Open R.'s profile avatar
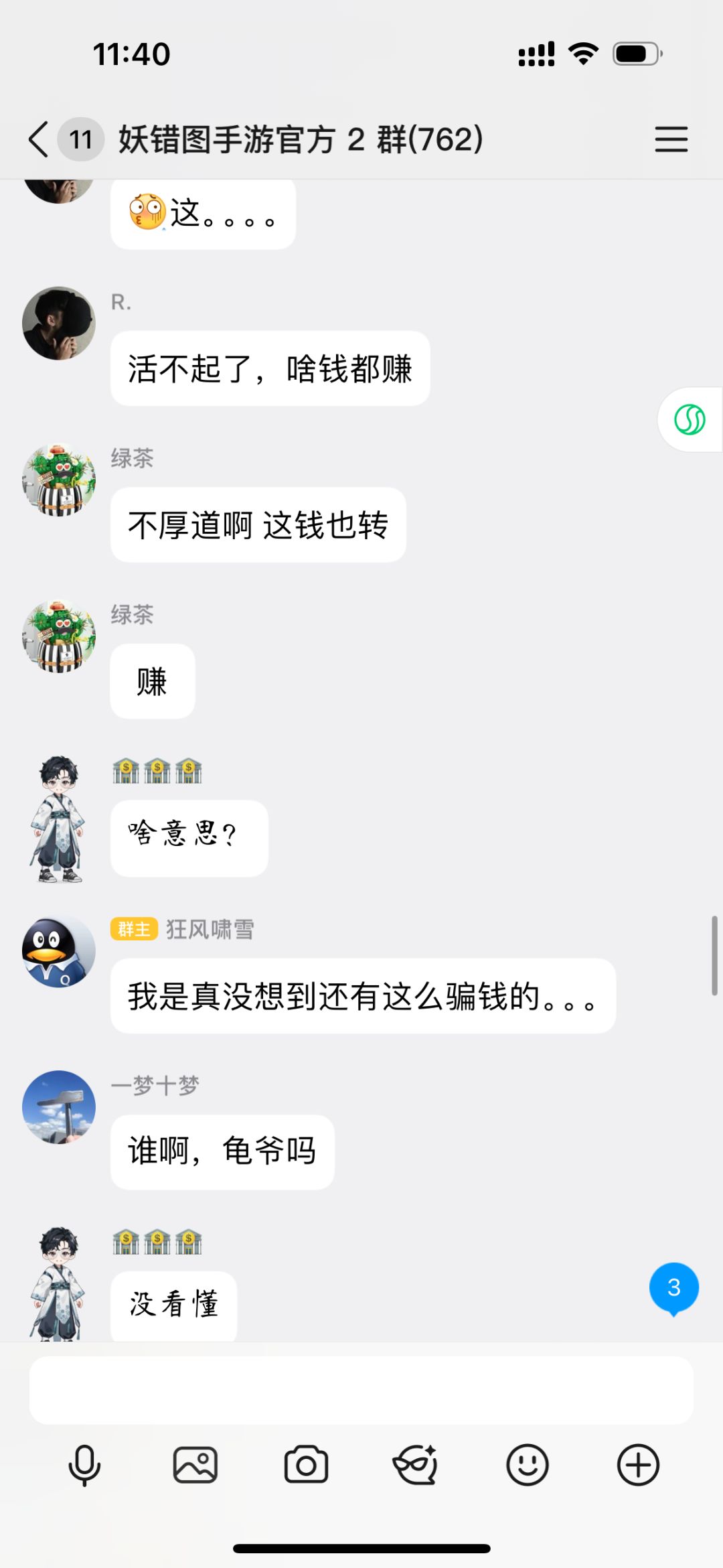The width and height of the screenshot is (723, 1568). (59, 324)
